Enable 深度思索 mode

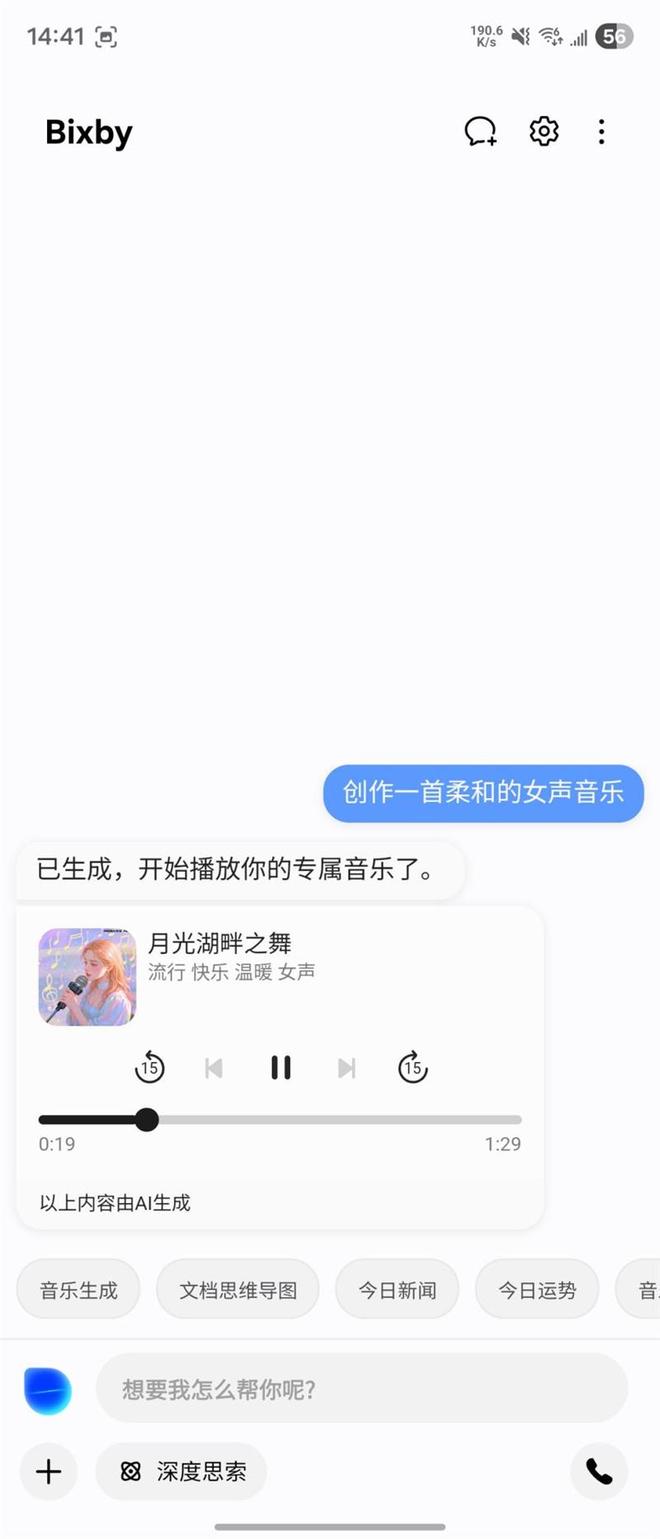pos(182,1472)
